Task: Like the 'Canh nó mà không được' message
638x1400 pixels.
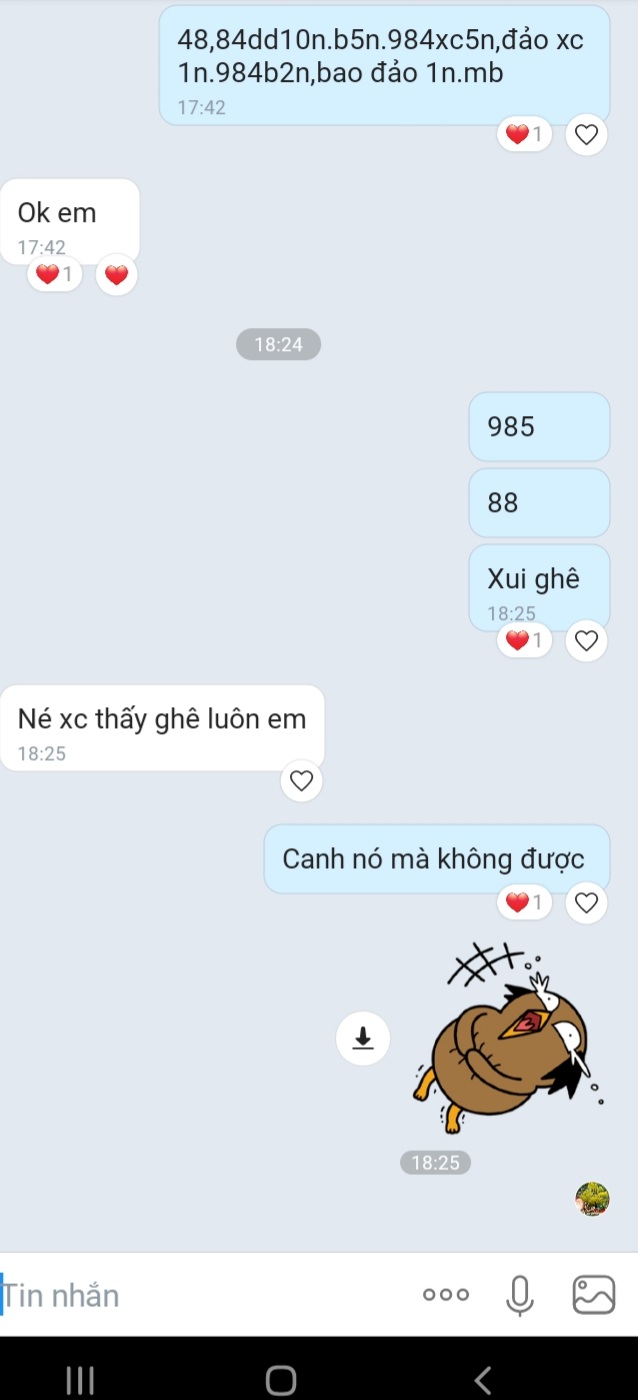Action: (x=587, y=903)
